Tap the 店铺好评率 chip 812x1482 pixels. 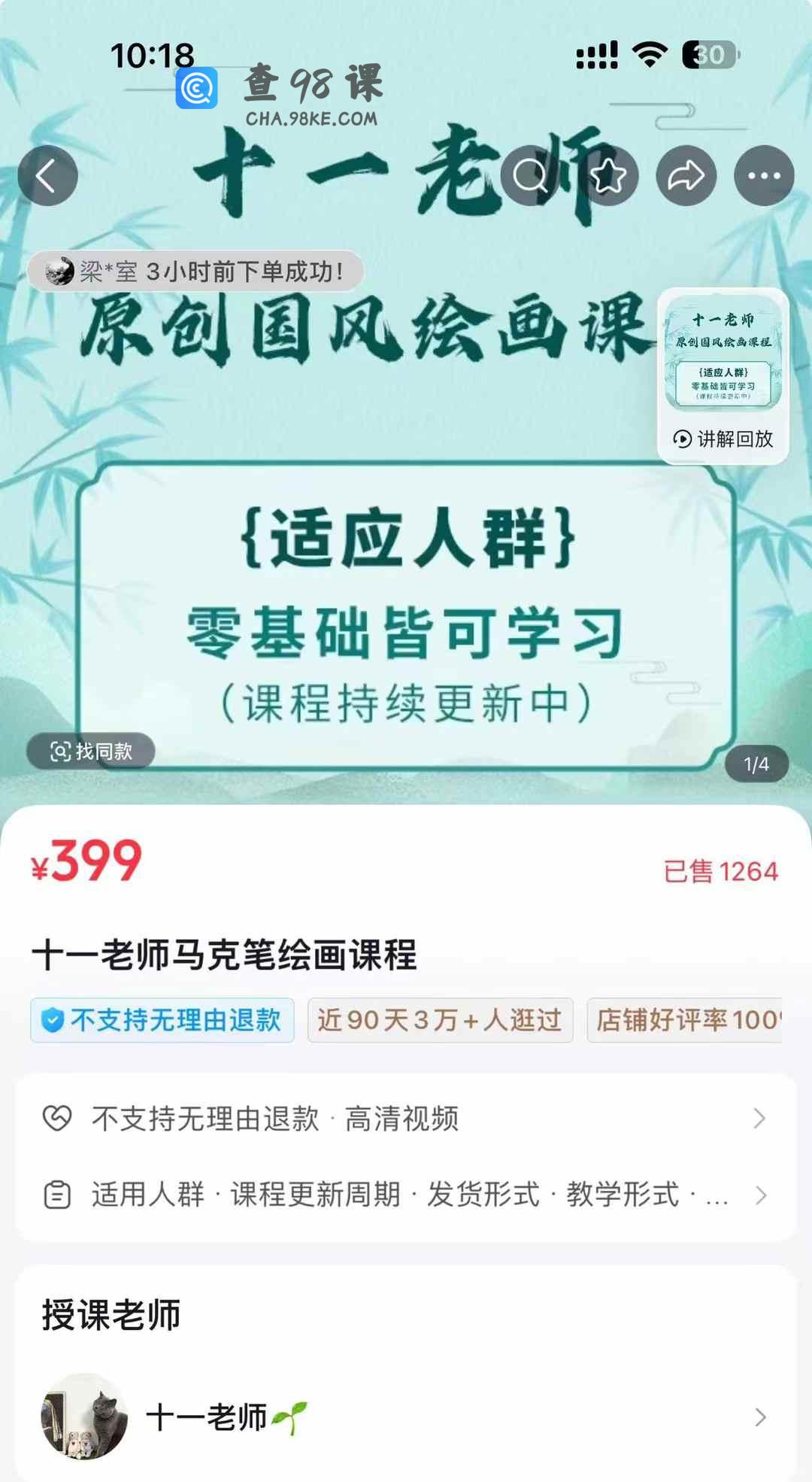pyautogui.click(x=686, y=1020)
